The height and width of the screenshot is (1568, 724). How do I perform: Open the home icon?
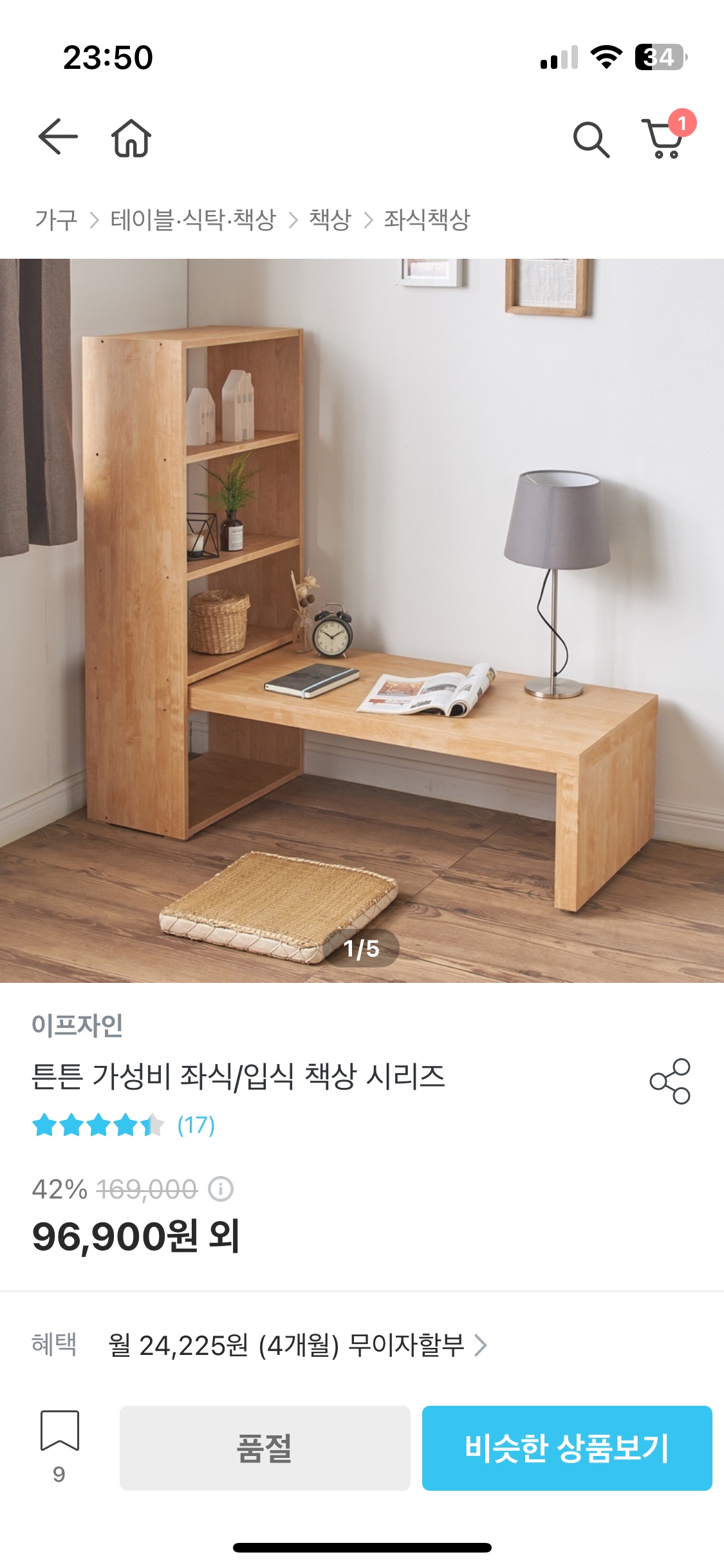click(x=131, y=138)
